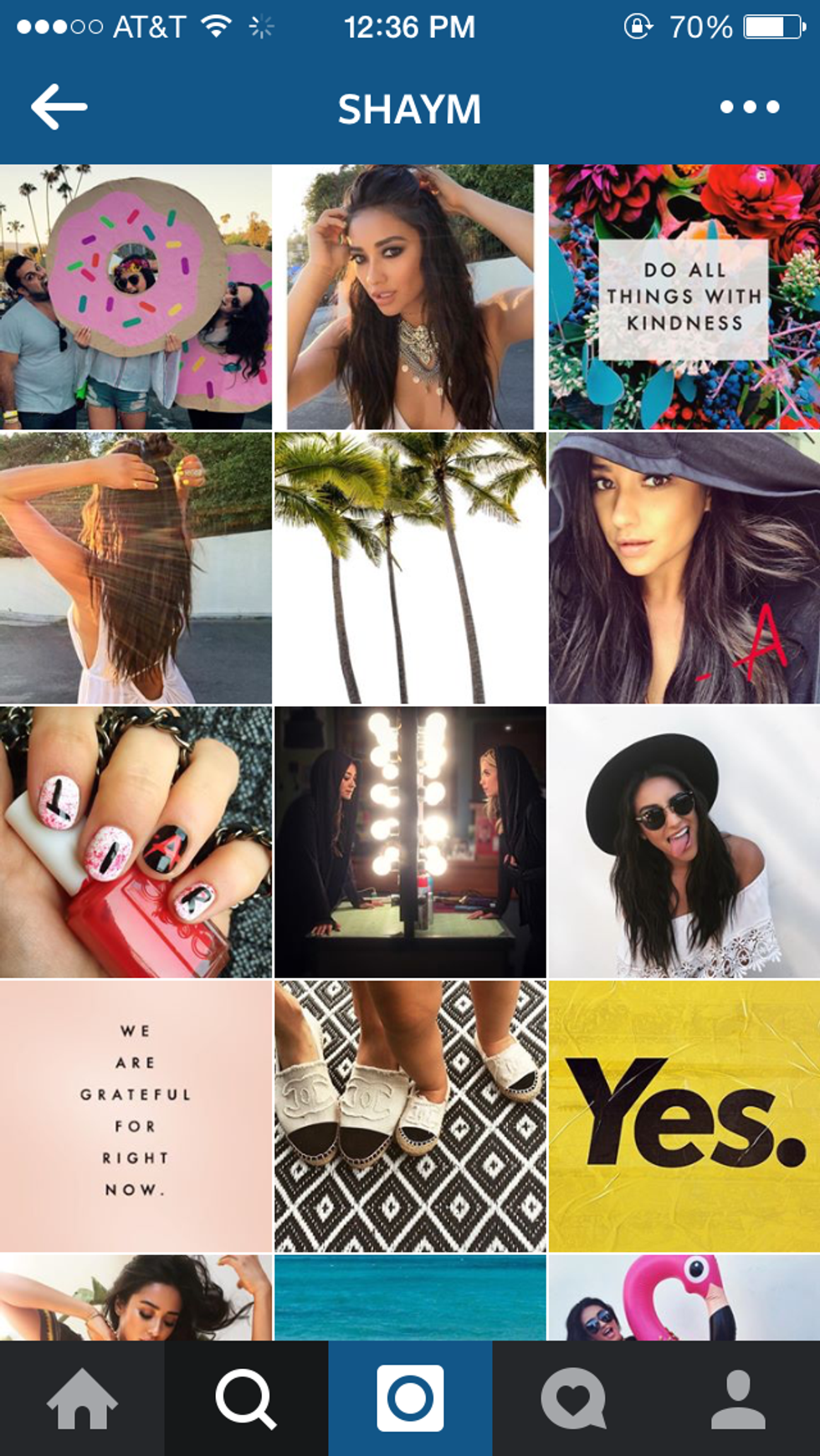Open the pink flamingo float photo
This screenshot has height=1456, width=820.
[x=684, y=1297]
